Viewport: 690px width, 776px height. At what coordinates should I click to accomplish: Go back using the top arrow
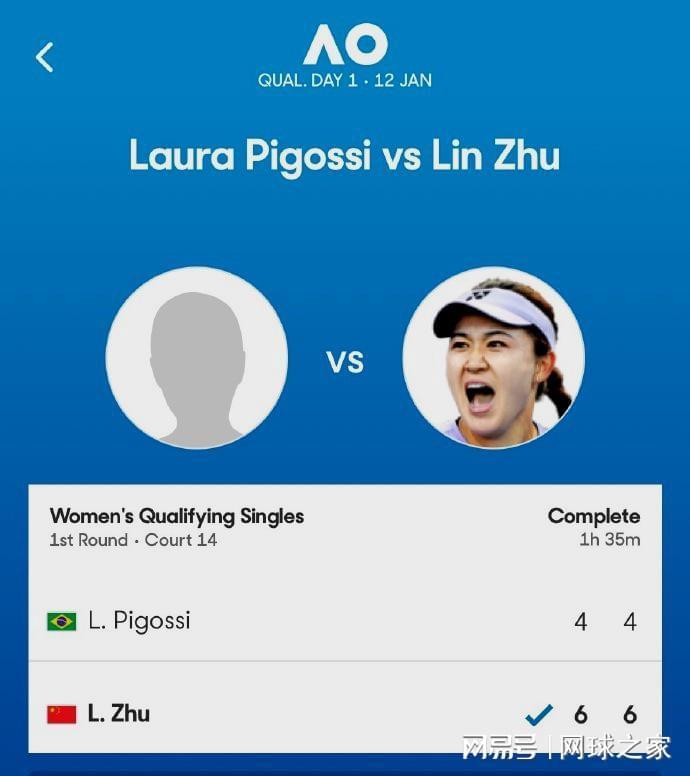[x=44, y=57]
